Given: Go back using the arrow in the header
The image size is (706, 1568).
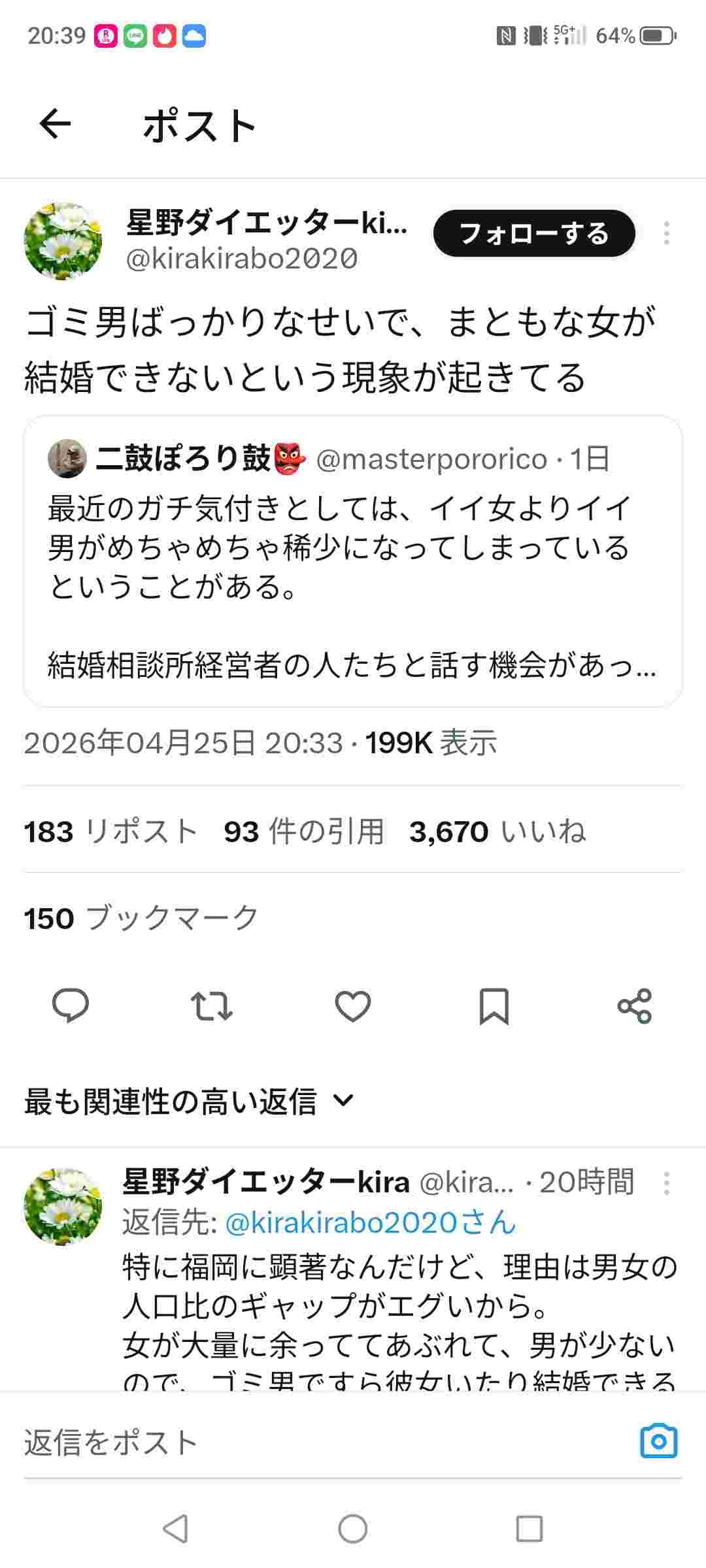Looking at the screenshot, I should pyautogui.click(x=55, y=124).
